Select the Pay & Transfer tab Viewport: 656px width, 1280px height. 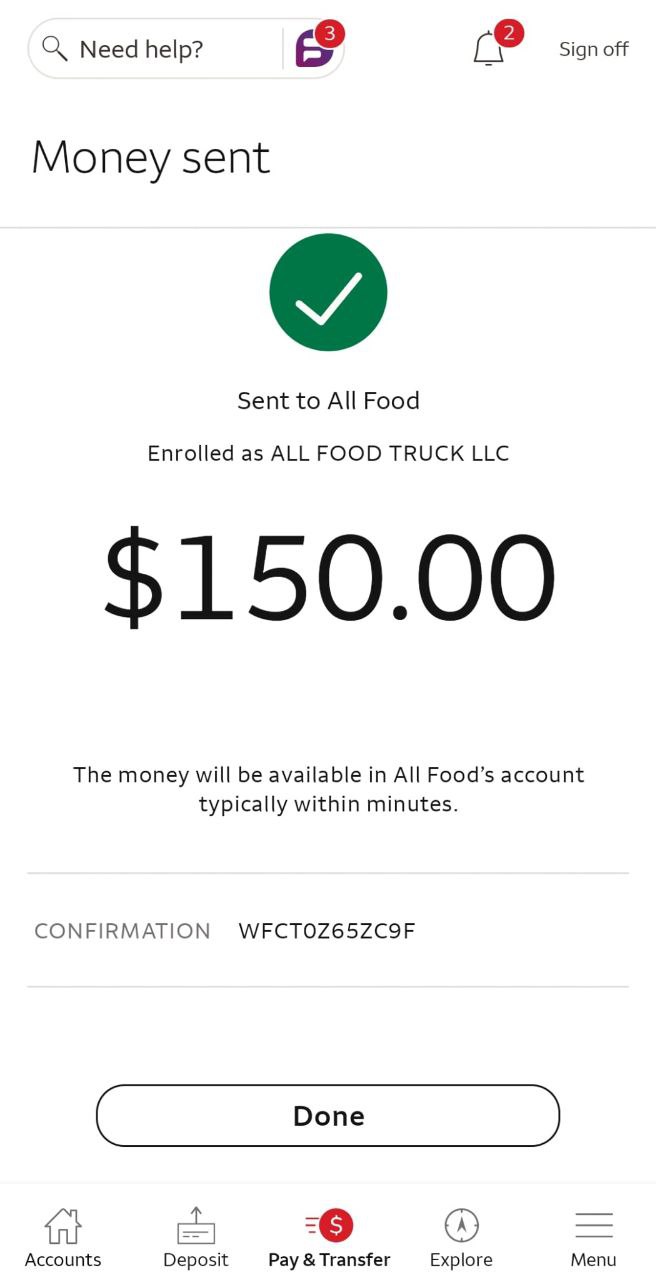tap(329, 1237)
